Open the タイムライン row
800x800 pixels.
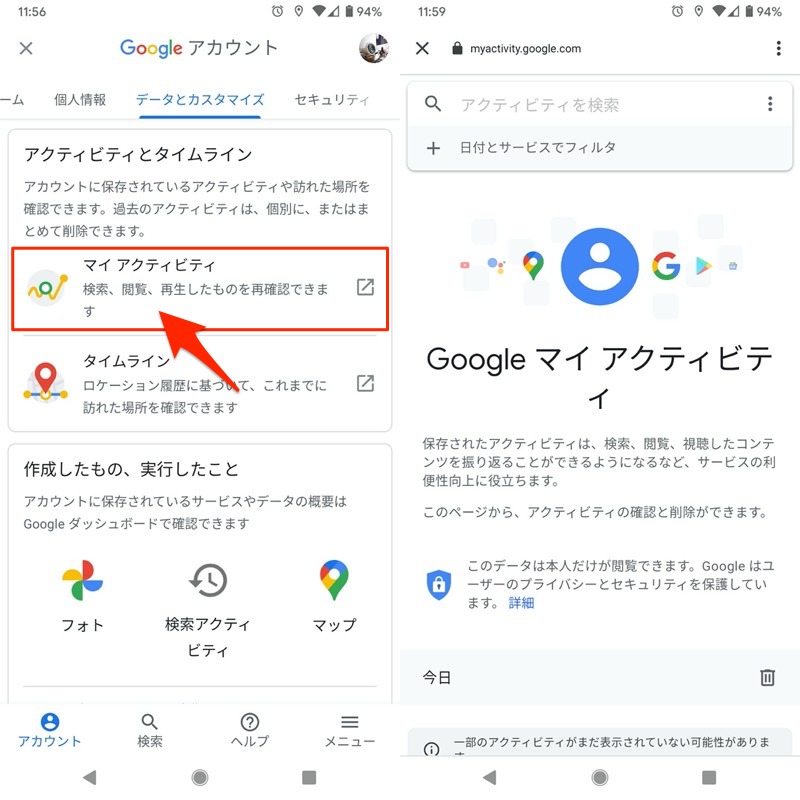click(200, 384)
